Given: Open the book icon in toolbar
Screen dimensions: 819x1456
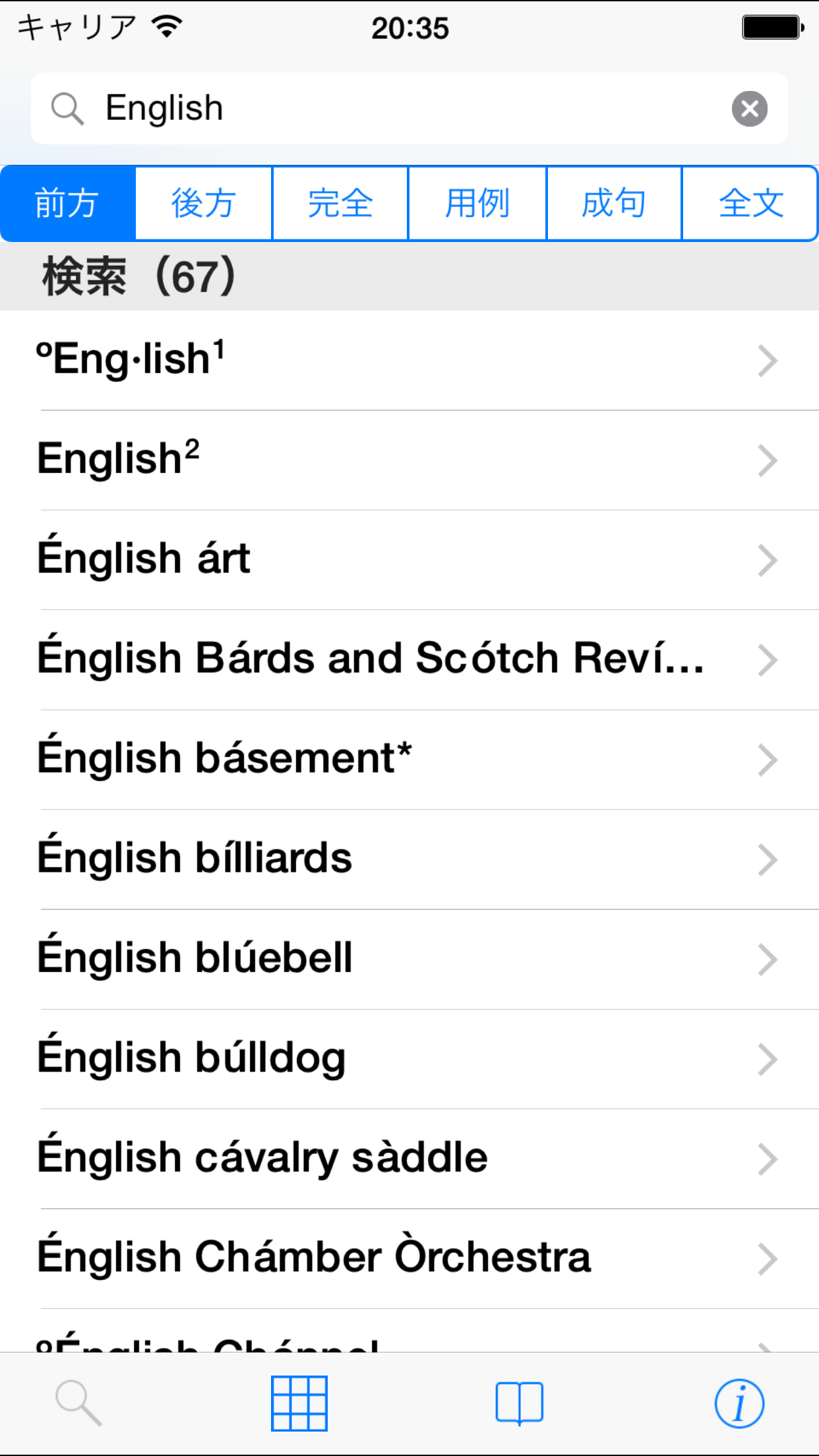Looking at the screenshot, I should 519,1403.
